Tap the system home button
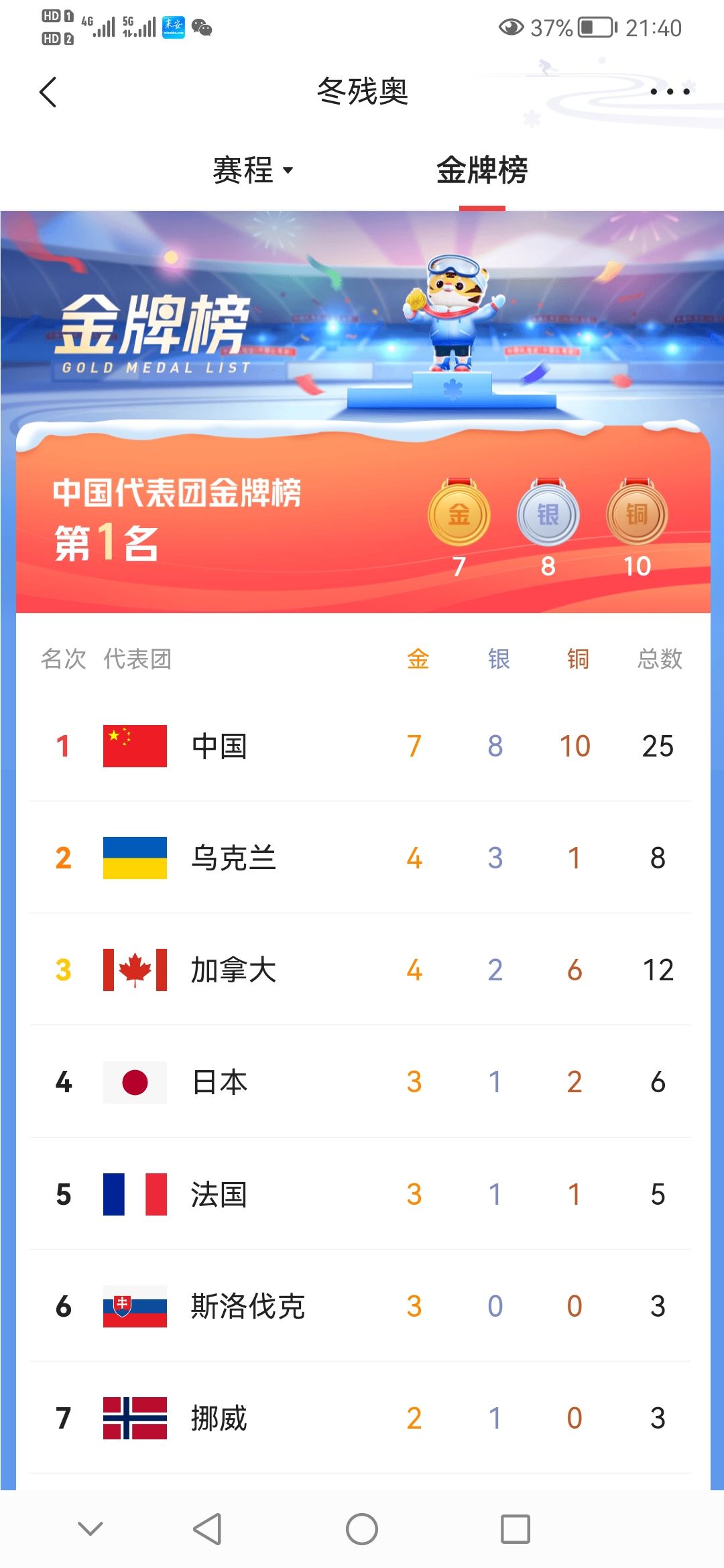Screen dimensions: 724x1568 (x=362, y=1529)
